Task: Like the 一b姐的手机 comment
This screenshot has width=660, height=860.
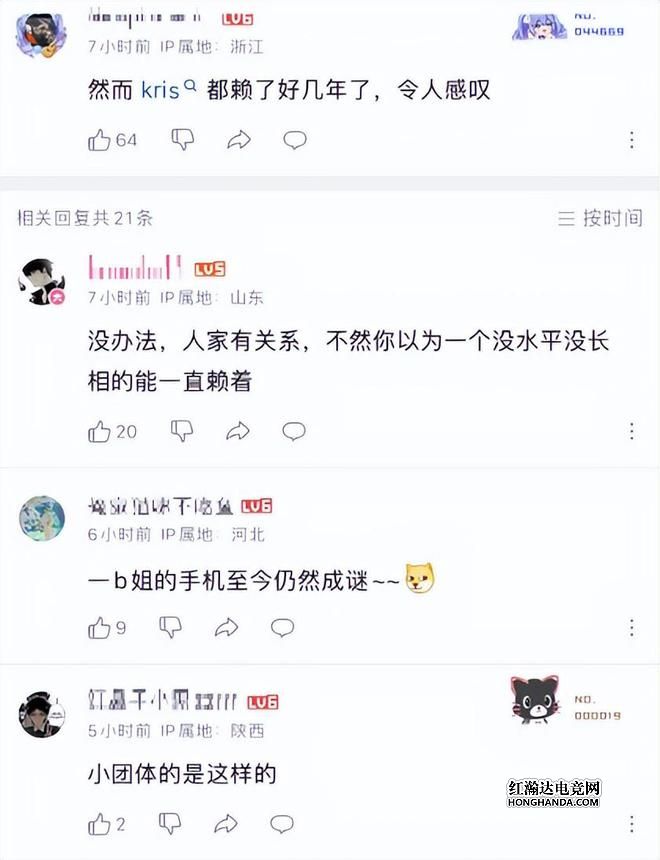Action: (100, 628)
